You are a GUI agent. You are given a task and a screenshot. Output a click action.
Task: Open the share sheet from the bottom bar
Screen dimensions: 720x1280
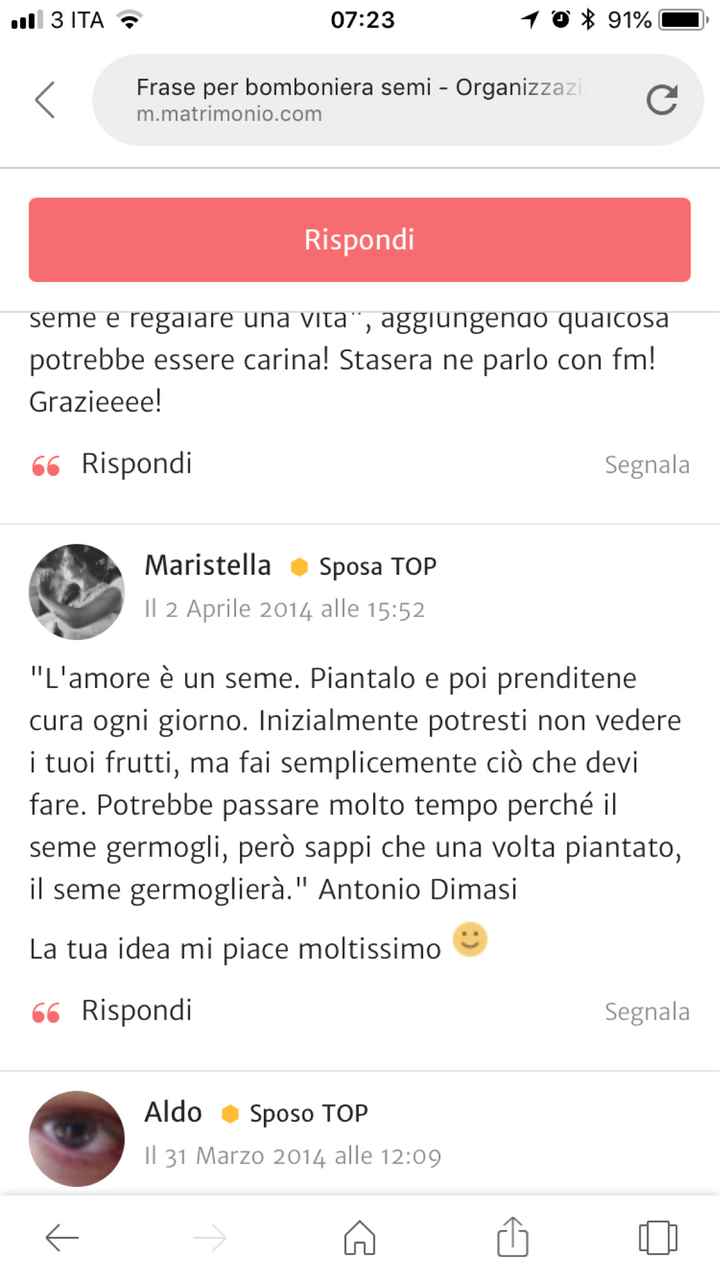point(511,1238)
